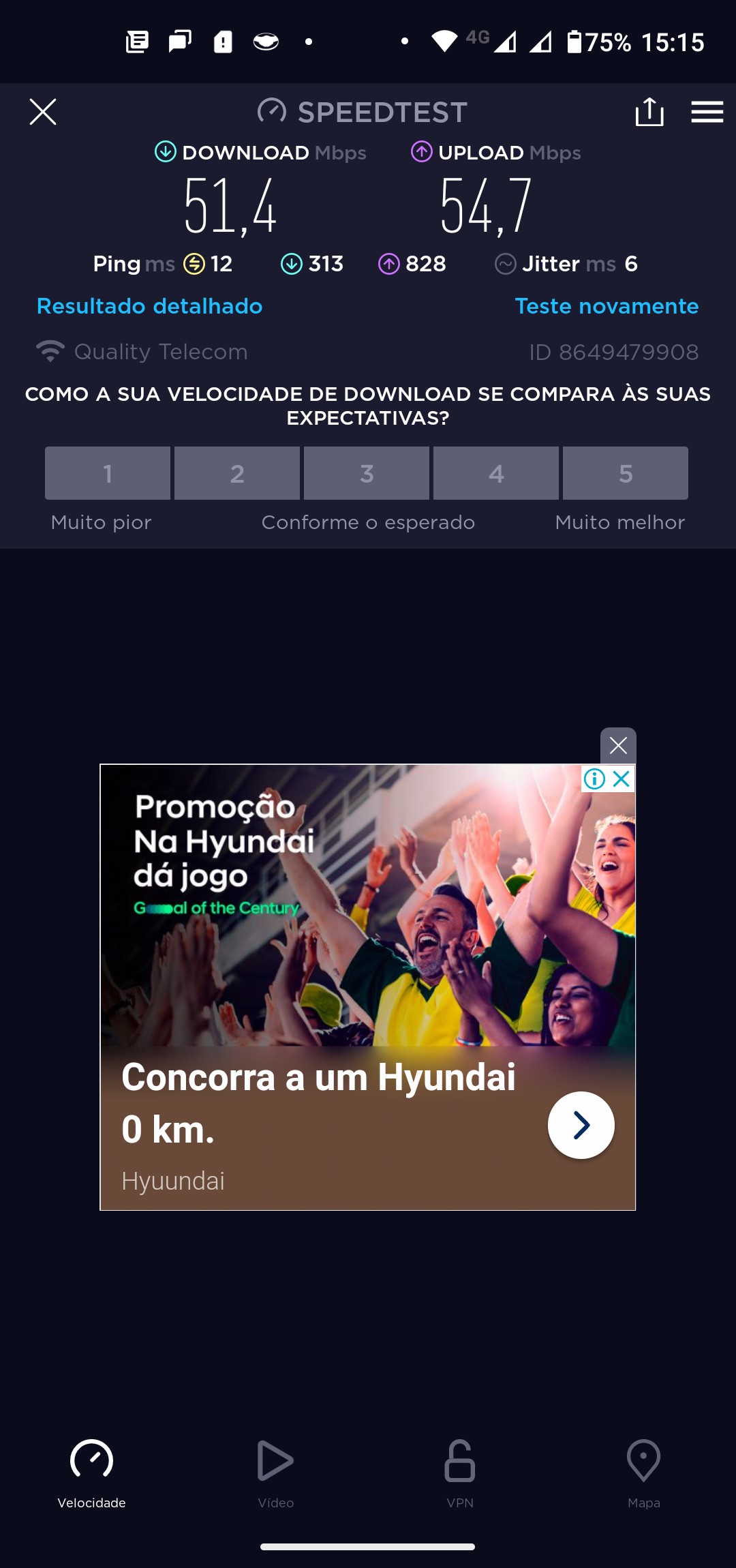Viewport: 736px width, 1568px height.
Task: Switch to the Vídeo tab
Action: [275, 1473]
